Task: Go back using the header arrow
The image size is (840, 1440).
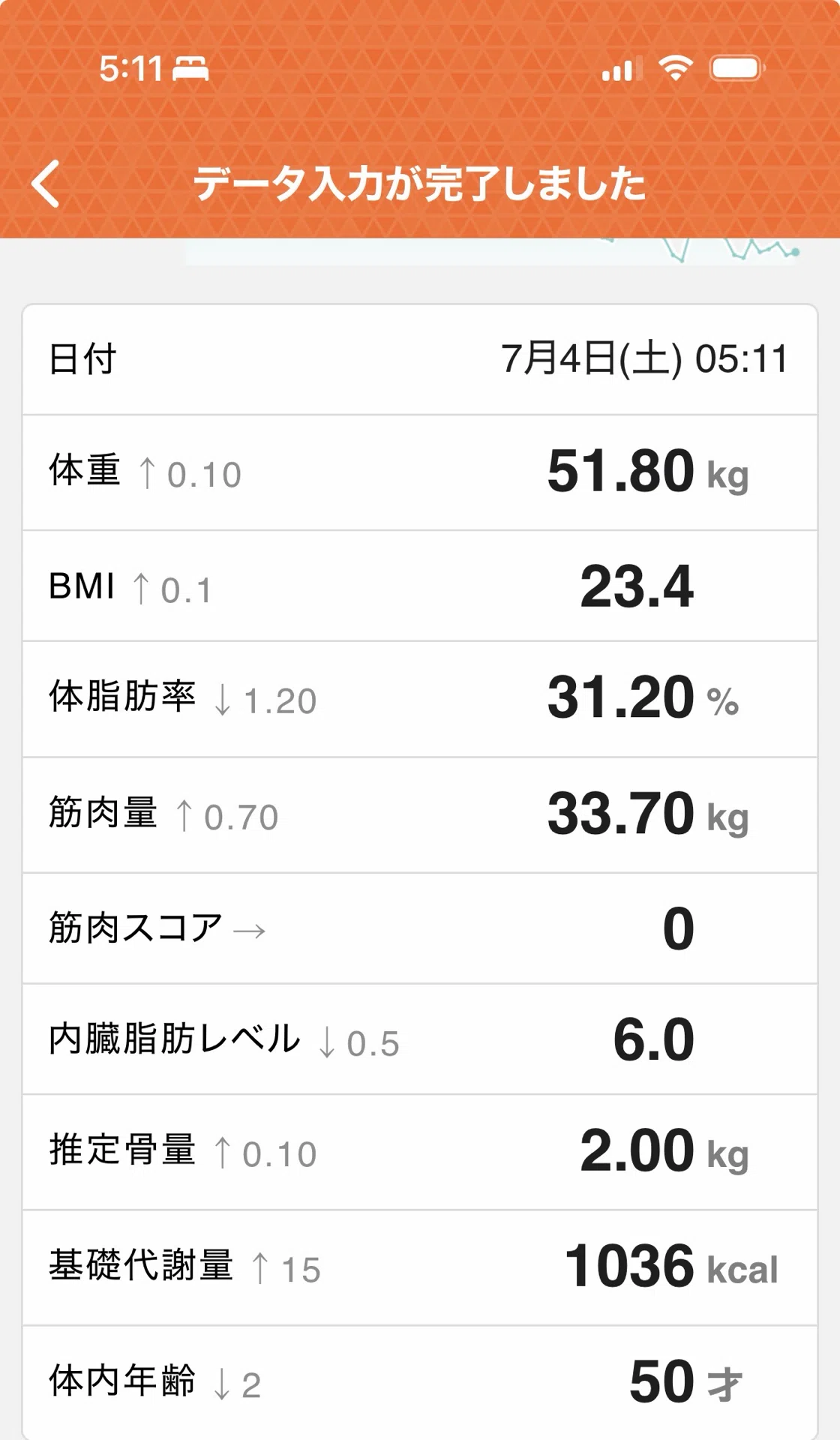Action: 46,184
